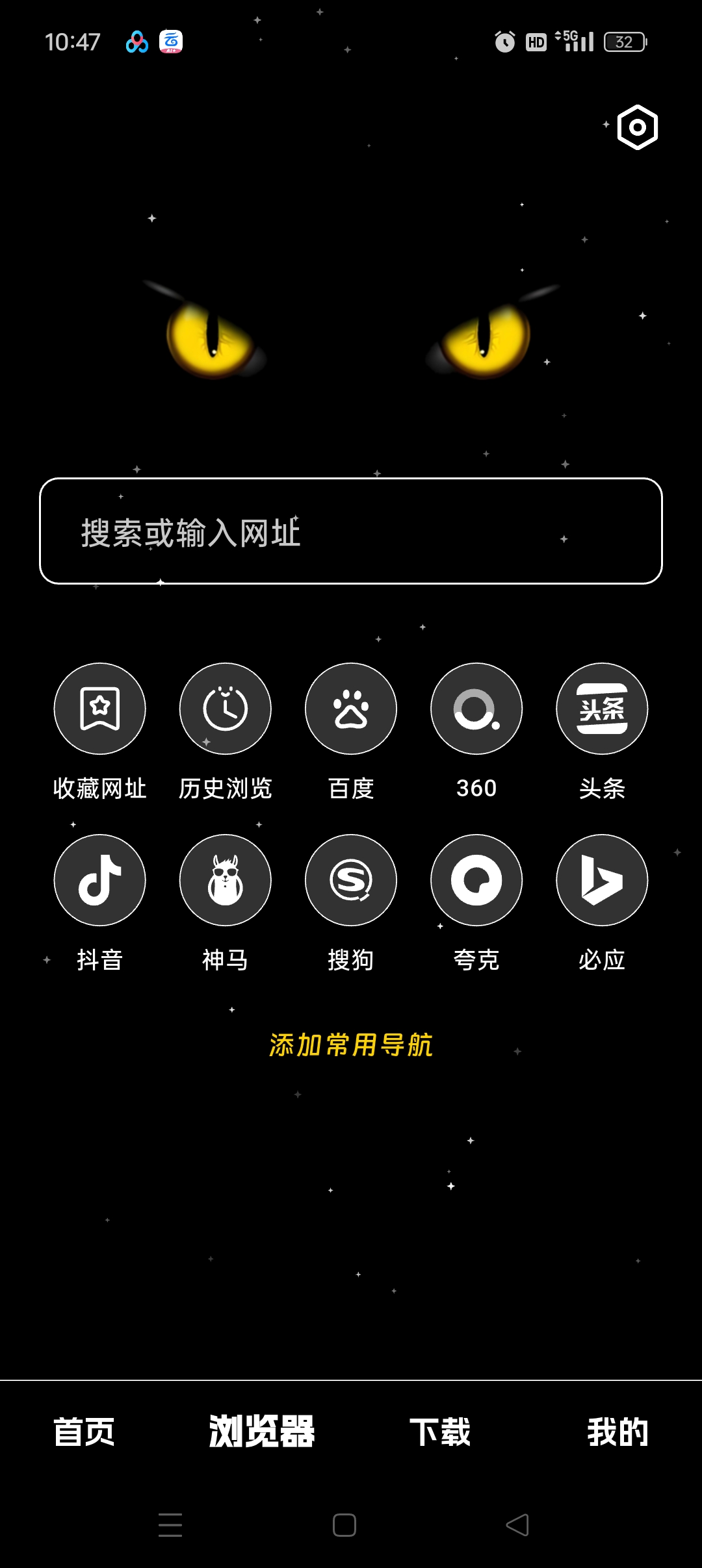Image resolution: width=702 pixels, height=1568 pixels.
Task: Open the Quark (夸克) browser shortcut
Action: tap(476, 880)
